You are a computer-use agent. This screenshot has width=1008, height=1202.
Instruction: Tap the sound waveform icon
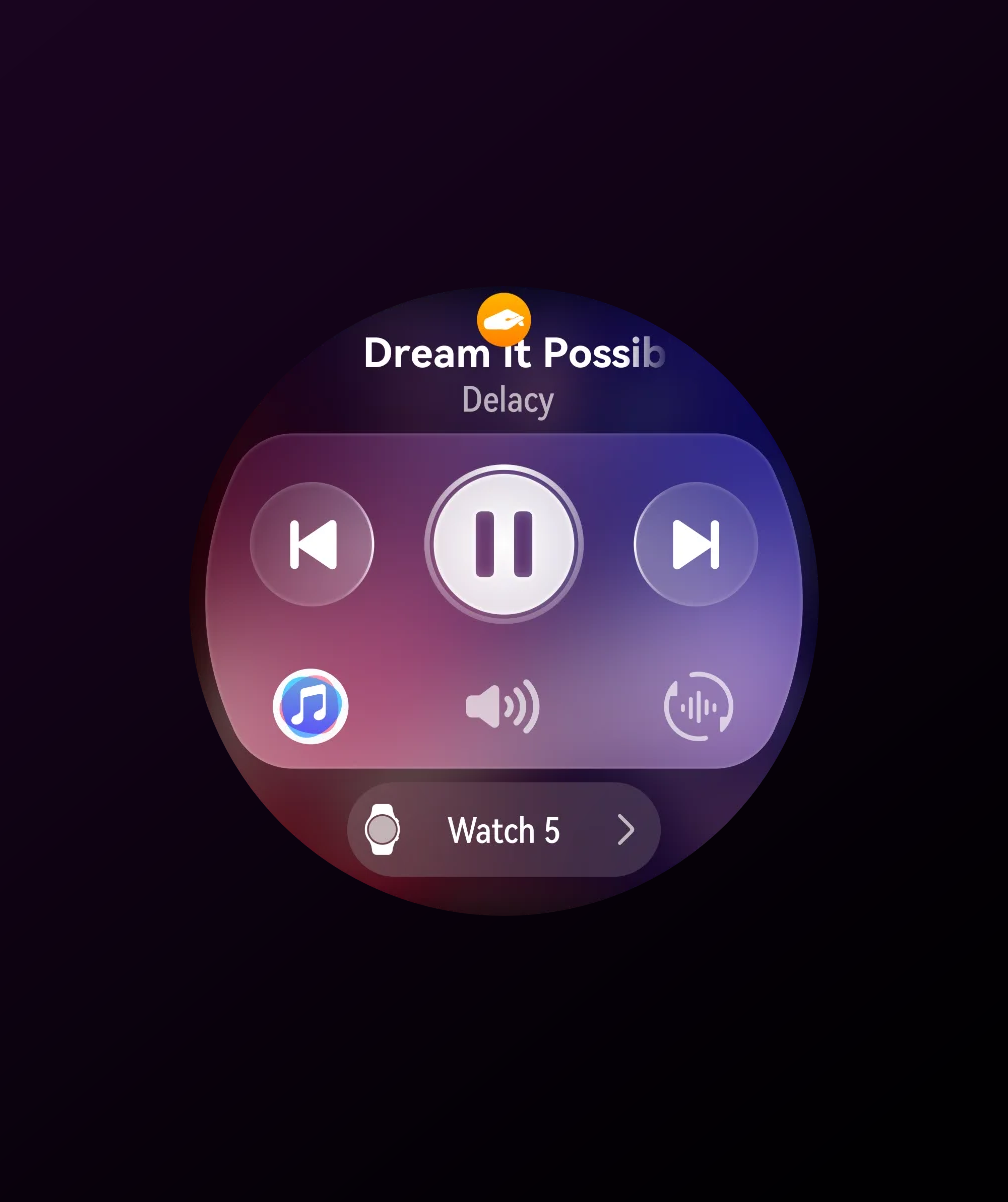[698, 707]
